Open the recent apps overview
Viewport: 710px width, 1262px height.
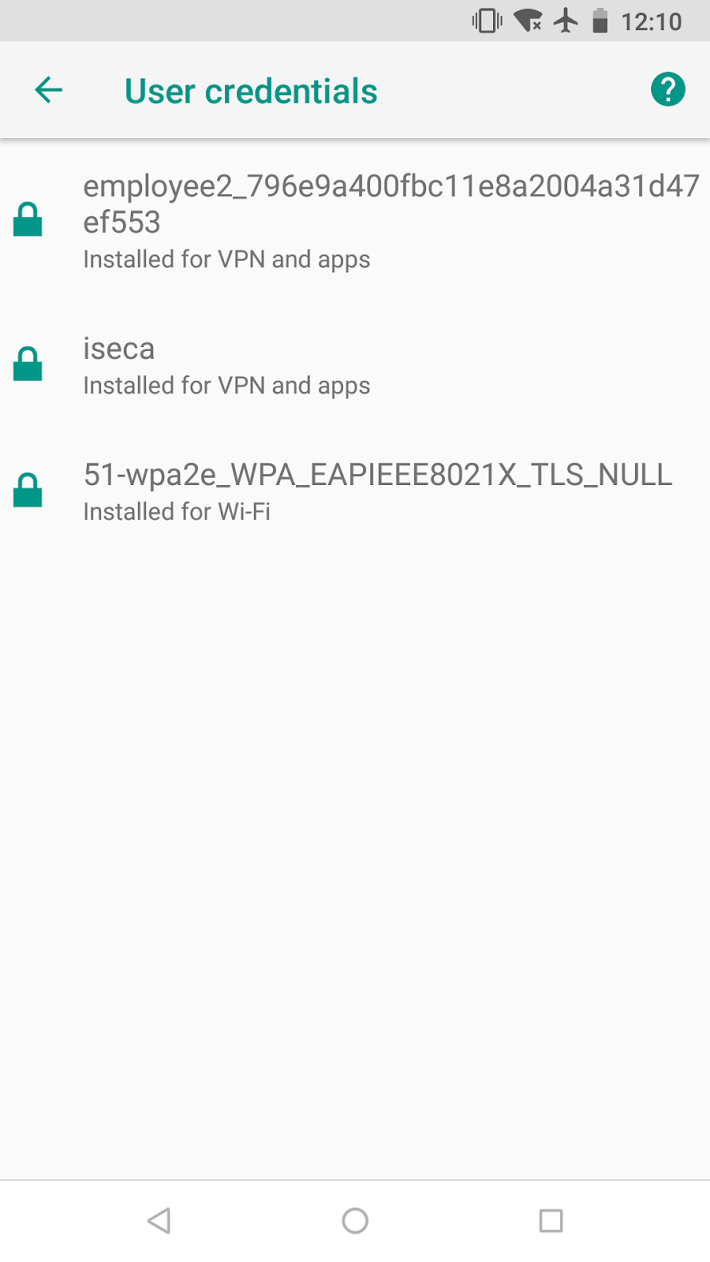coord(551,1220)
